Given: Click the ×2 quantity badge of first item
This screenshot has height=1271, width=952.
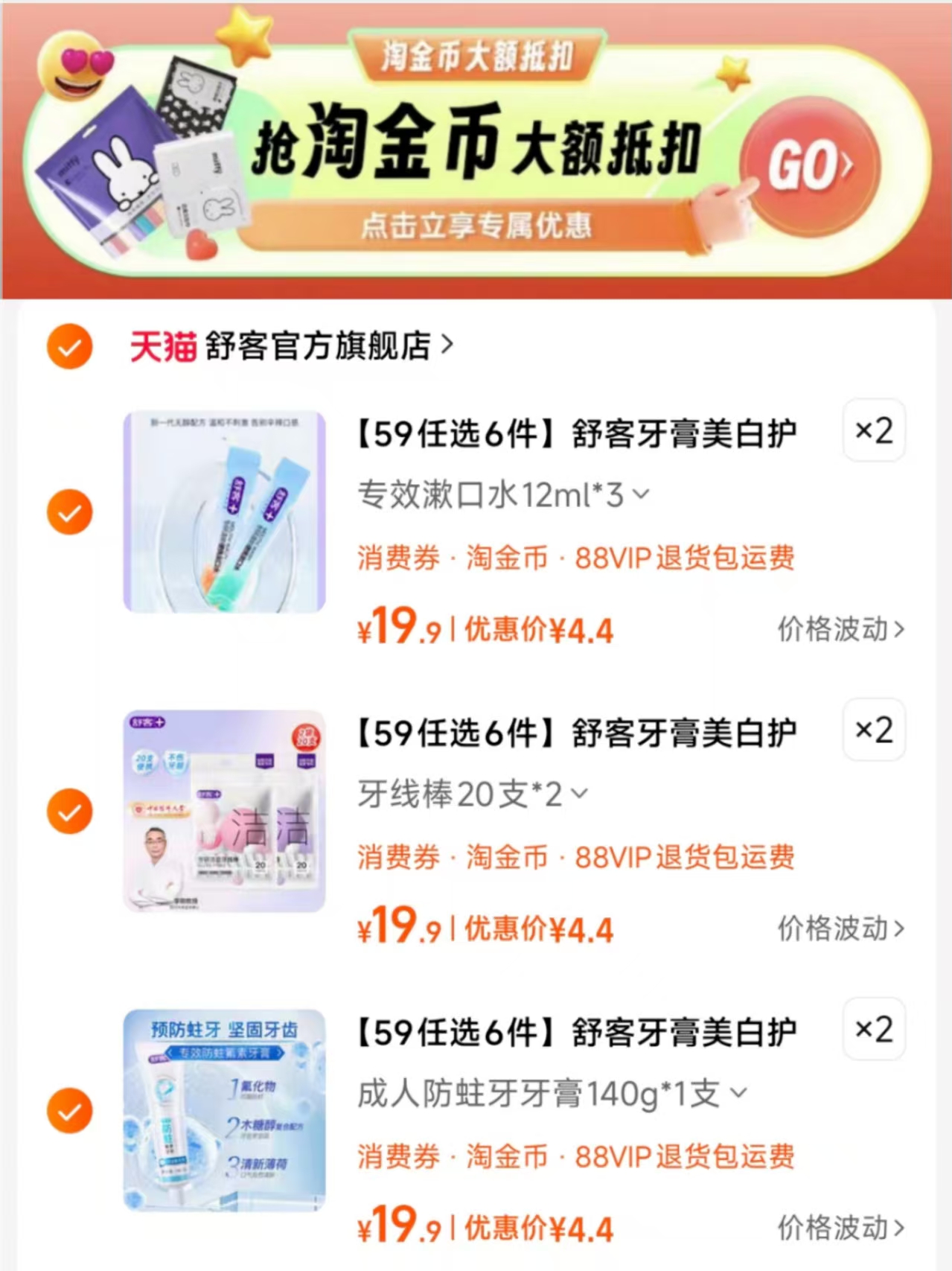Looking at the screenshot, I should [x=874, y=430].
